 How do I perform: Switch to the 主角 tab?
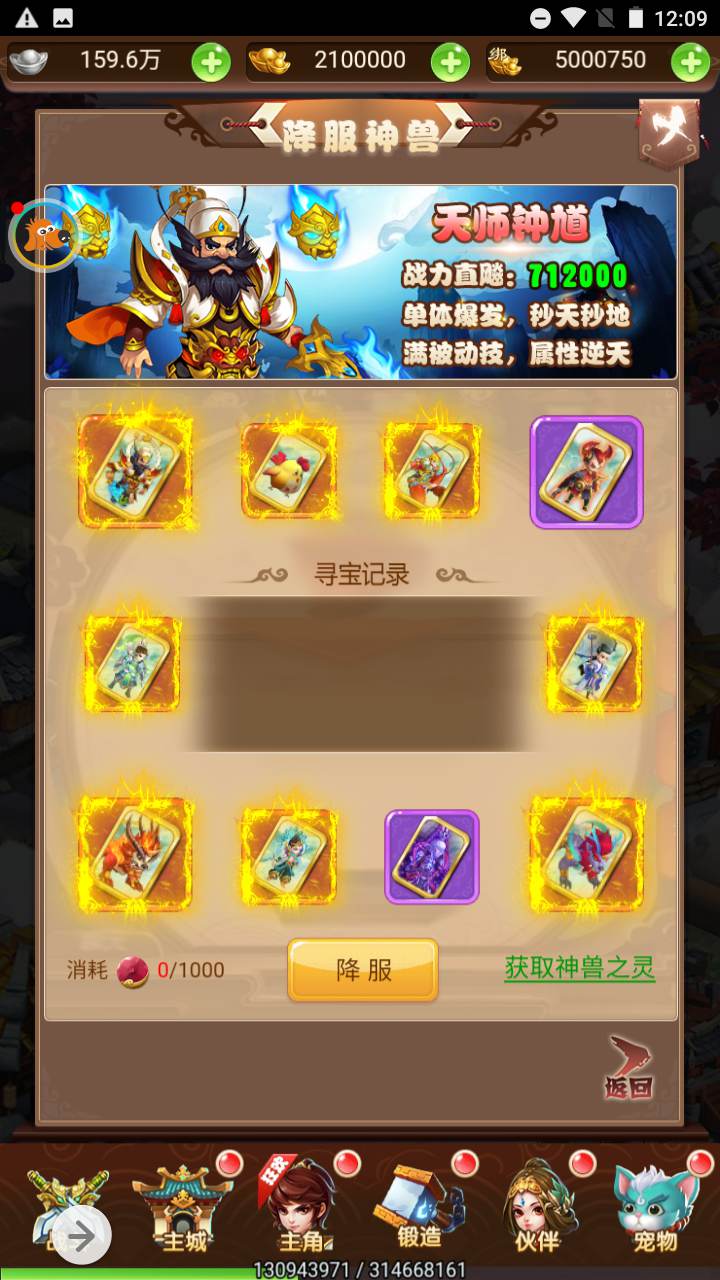click(x=300, y=1208)
